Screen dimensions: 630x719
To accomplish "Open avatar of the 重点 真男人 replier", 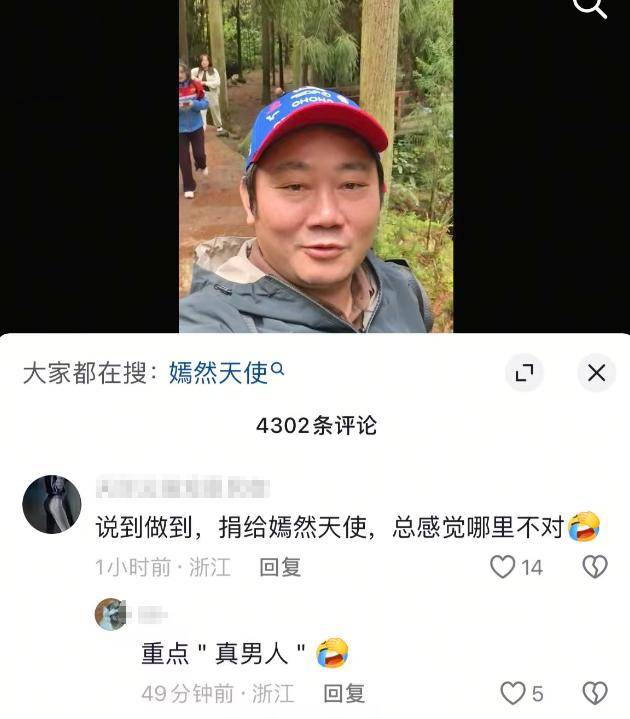I will [110, 614].
